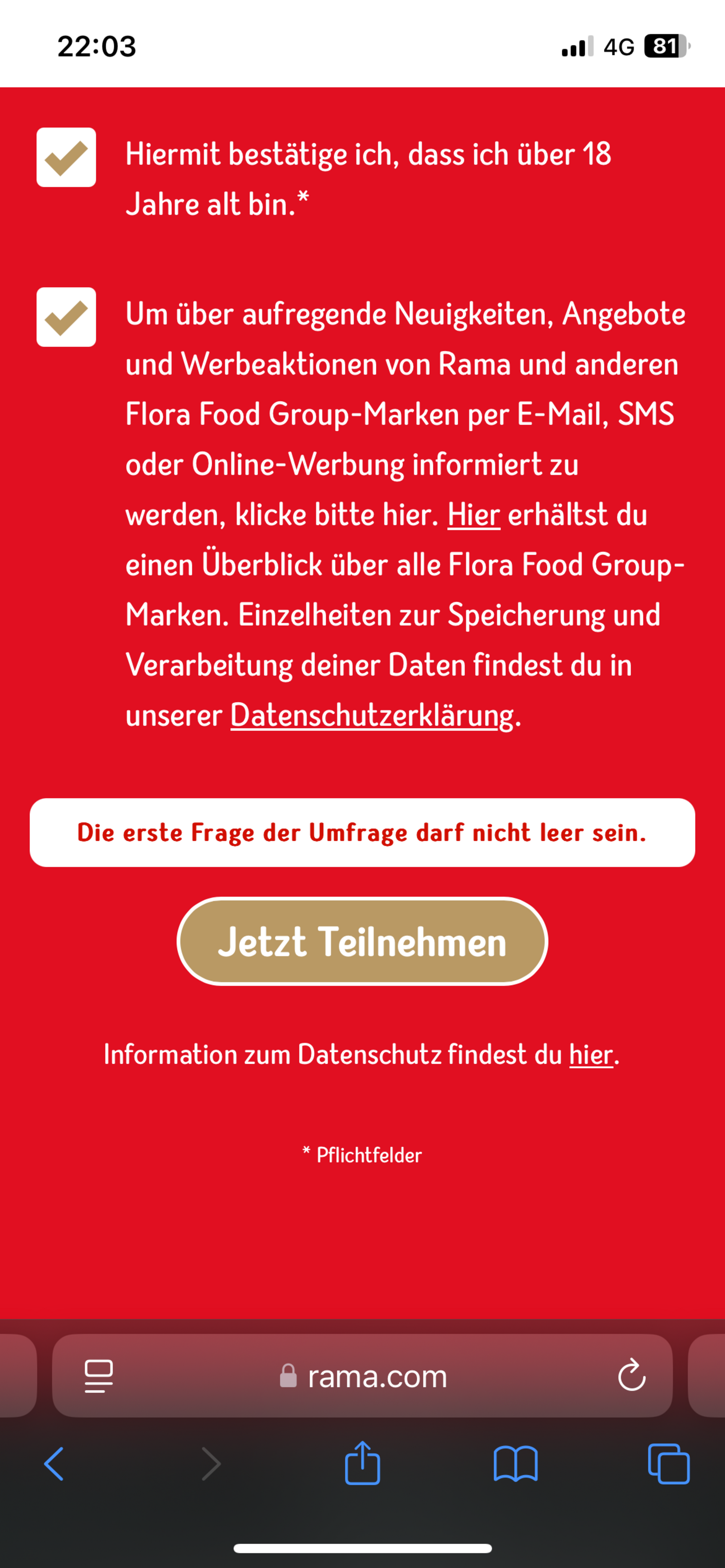Open Safari bookmarks
The height and width of the screenshot is (1568, 725).
coord(515,1464)
